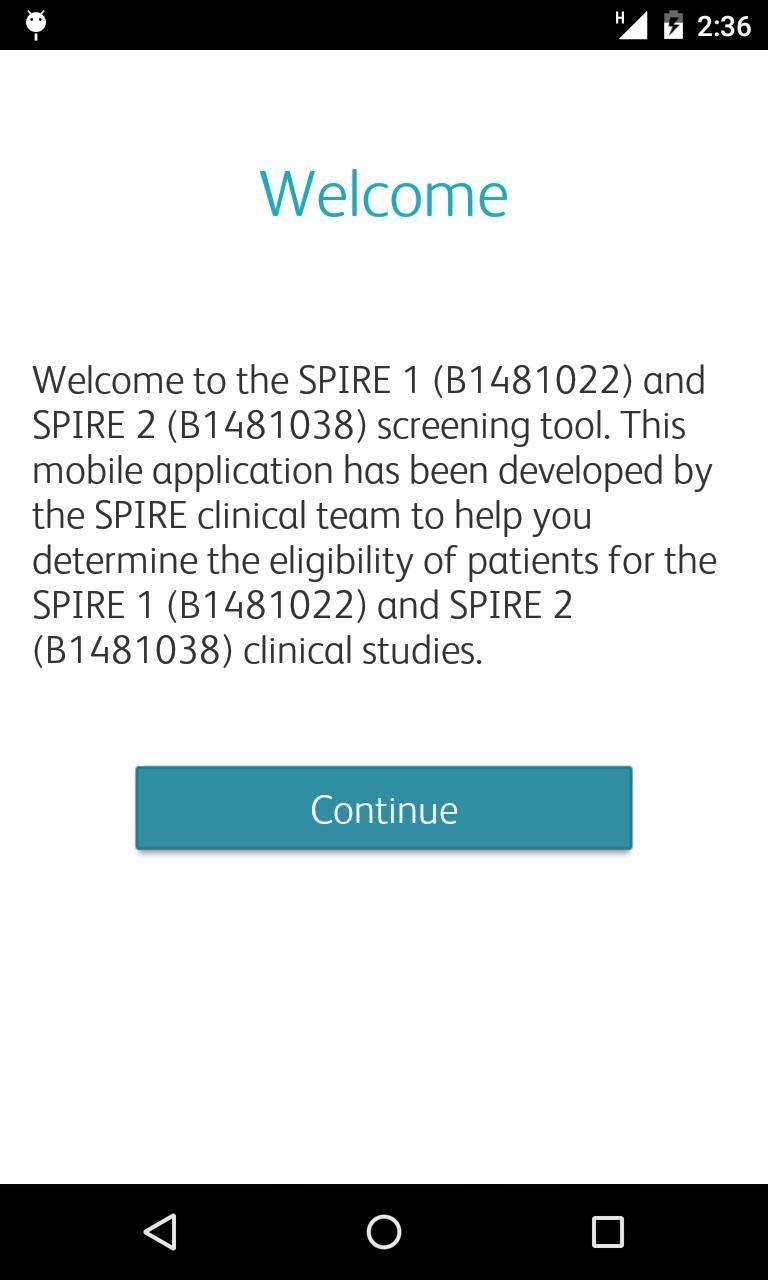The image size is (768, 1280).
Task: Open Recents with the square button
Action: tap(608, 1232)
